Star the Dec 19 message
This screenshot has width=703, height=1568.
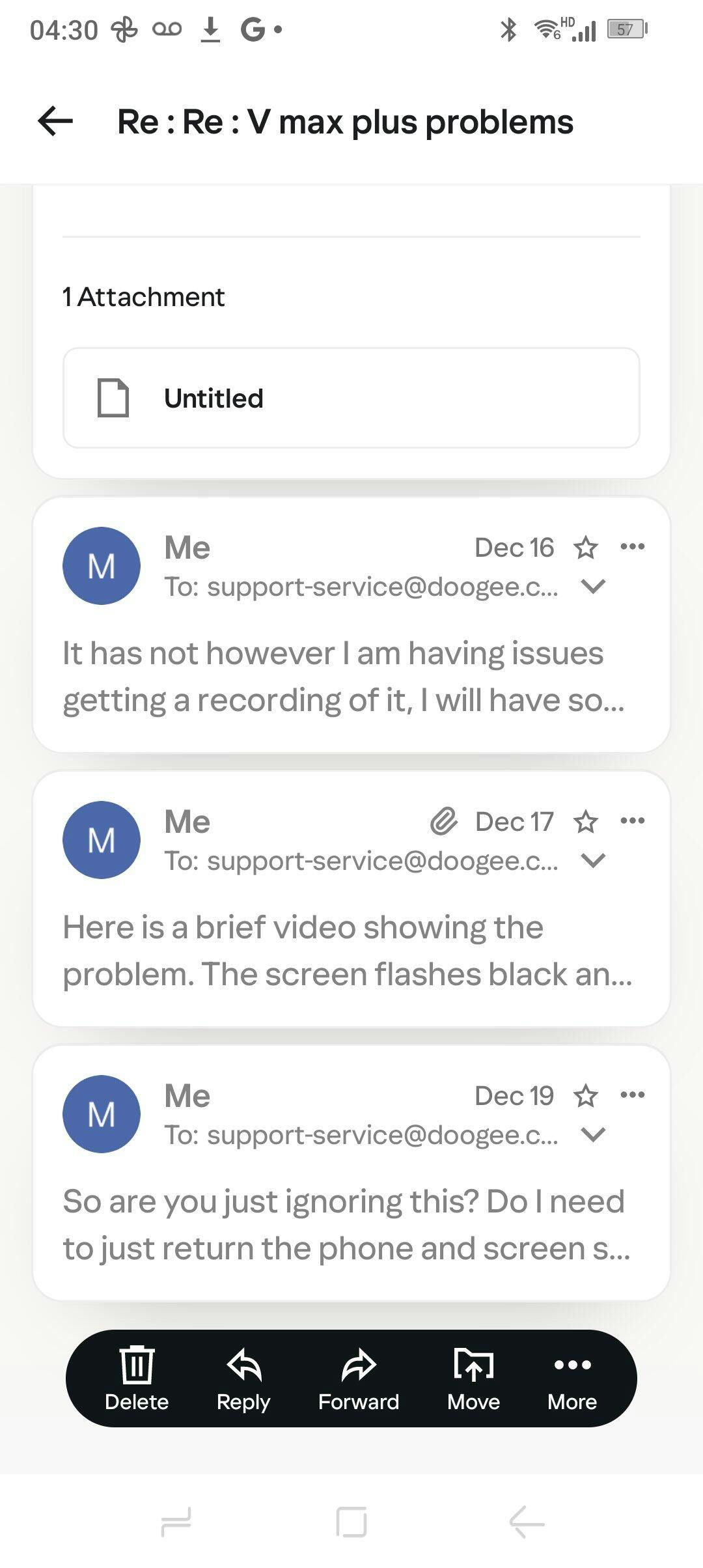pyautogui.click(x=585, y=1096)
